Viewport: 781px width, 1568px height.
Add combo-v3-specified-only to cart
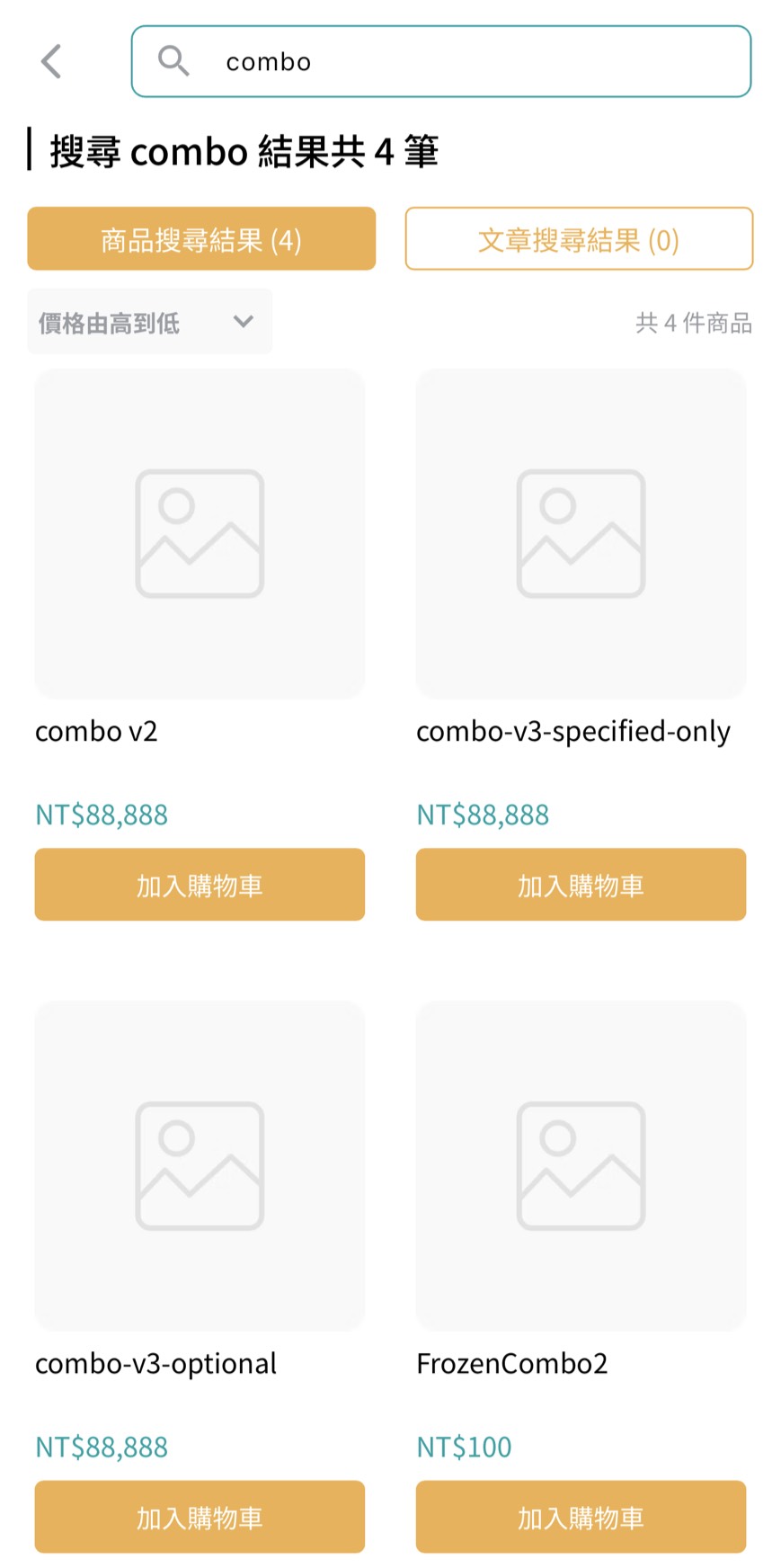[x=581, y=885]
